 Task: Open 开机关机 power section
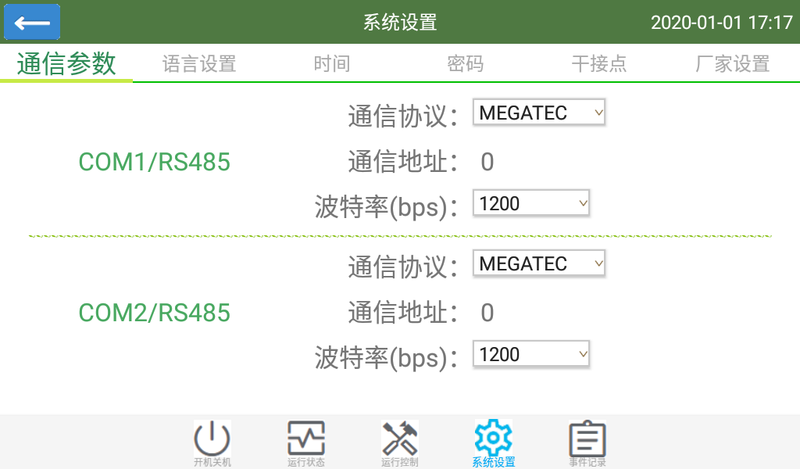[212, 443]
